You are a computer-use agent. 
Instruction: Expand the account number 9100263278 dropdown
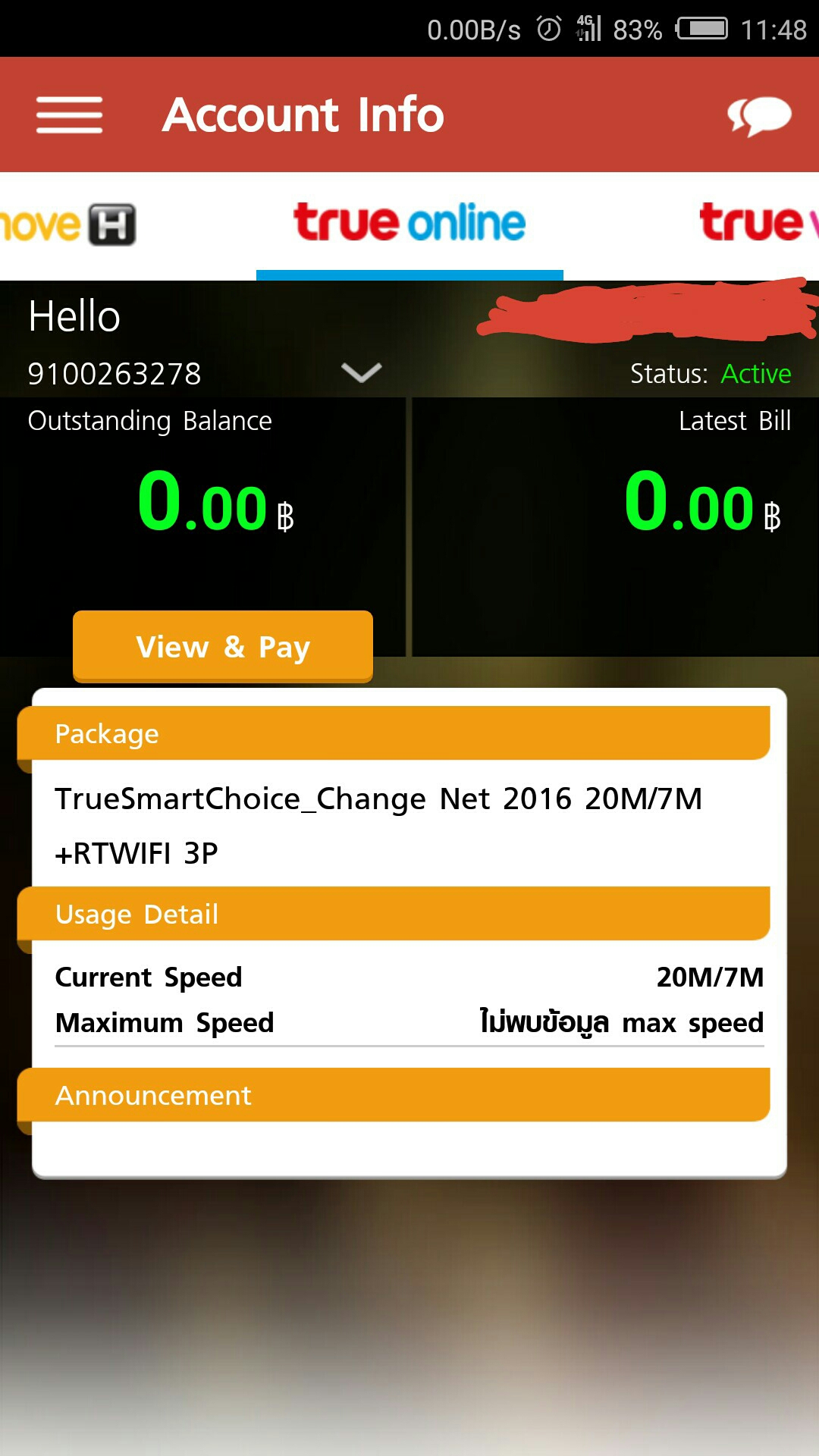point(361,372)
